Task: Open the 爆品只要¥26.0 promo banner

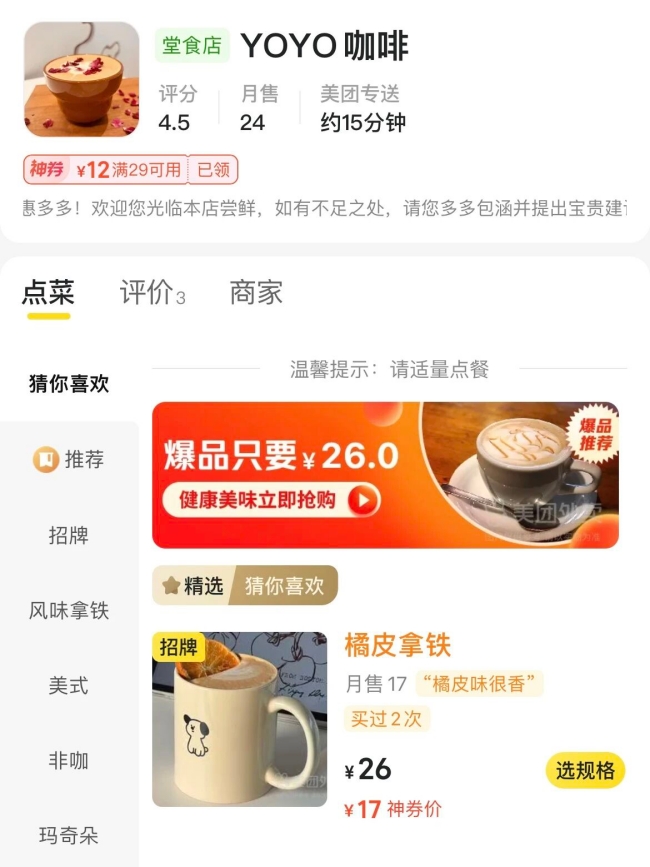Action: [x=385, y=475]
